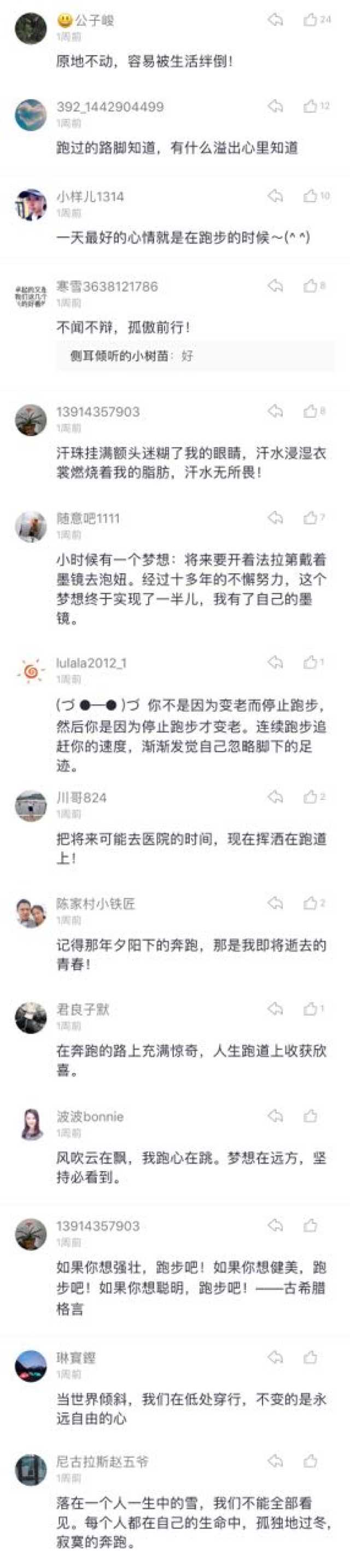Like the comment by 392_1442904499

pyautogui.click(x=311, y=107)
